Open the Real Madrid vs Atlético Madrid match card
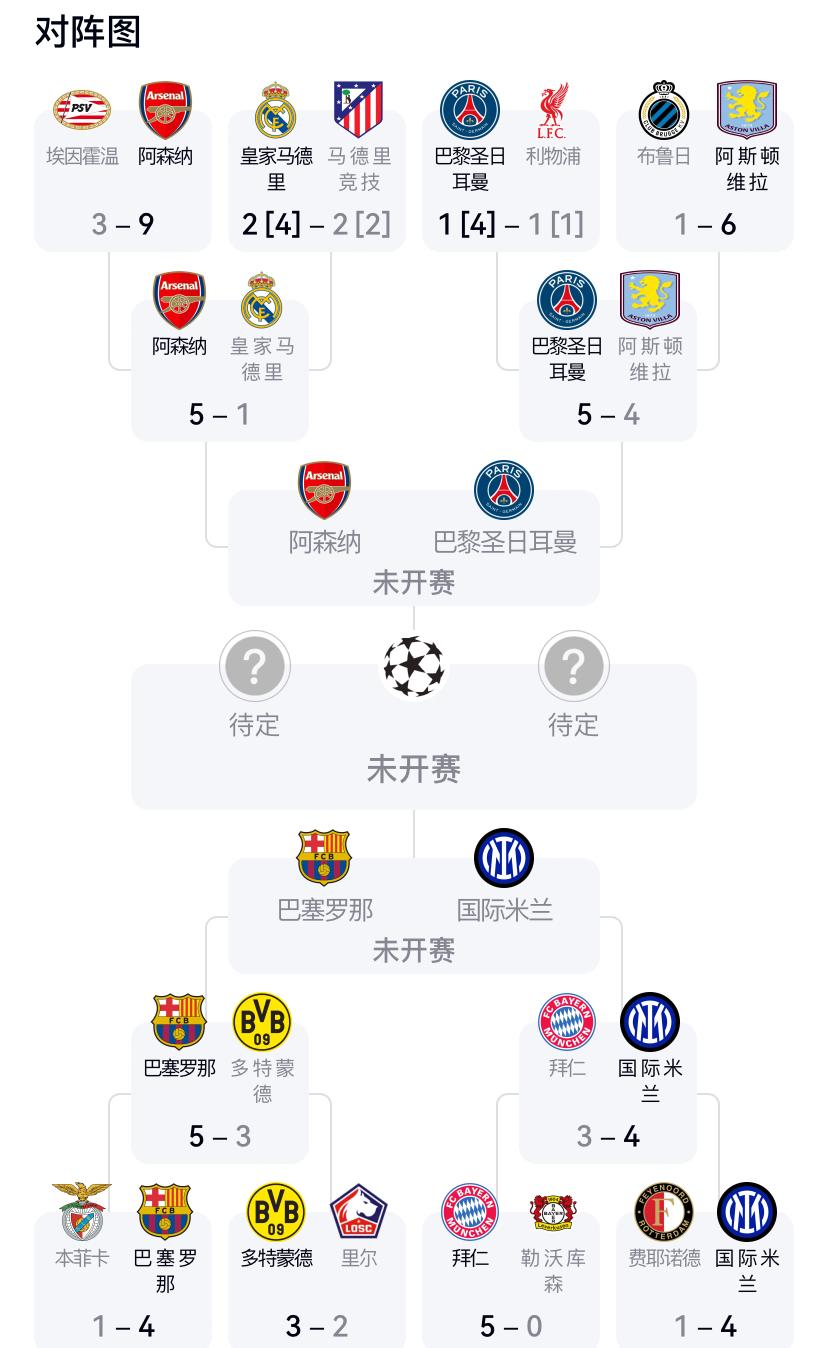The image size is (828, 1348). pyautogui.click(x=317, y=180)
